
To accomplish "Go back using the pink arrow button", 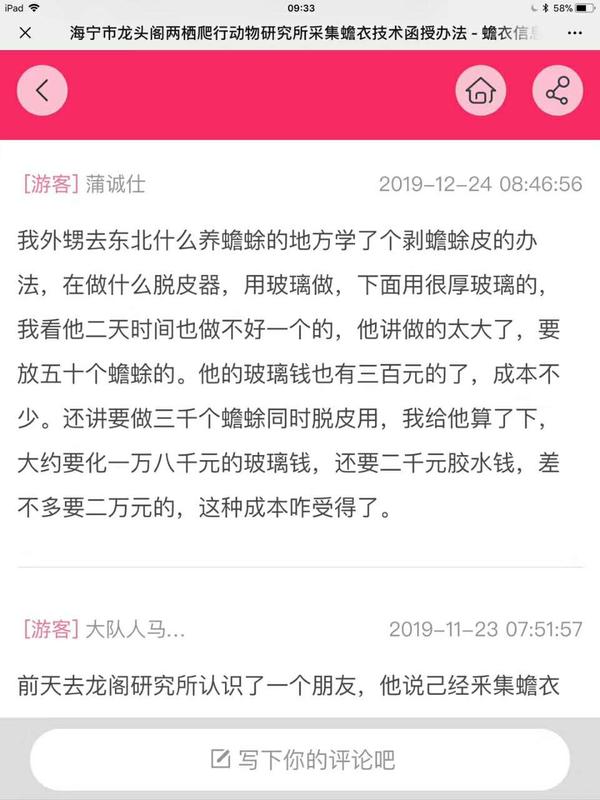I will (x=41, y=91).
